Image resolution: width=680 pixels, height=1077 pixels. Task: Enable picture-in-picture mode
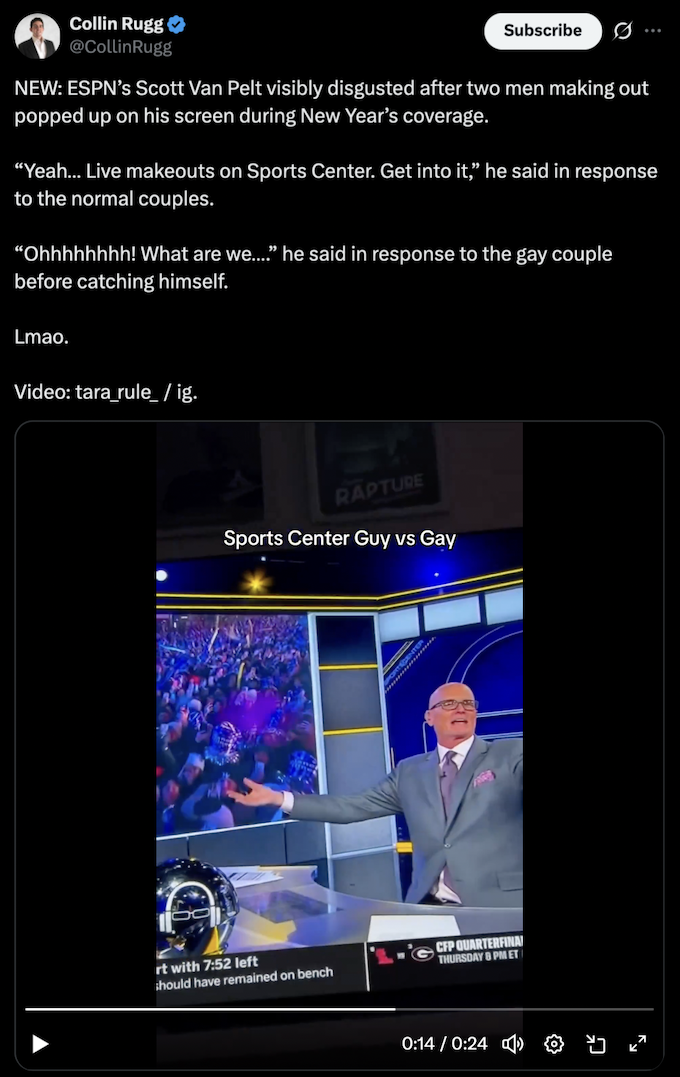point(596,1044)
